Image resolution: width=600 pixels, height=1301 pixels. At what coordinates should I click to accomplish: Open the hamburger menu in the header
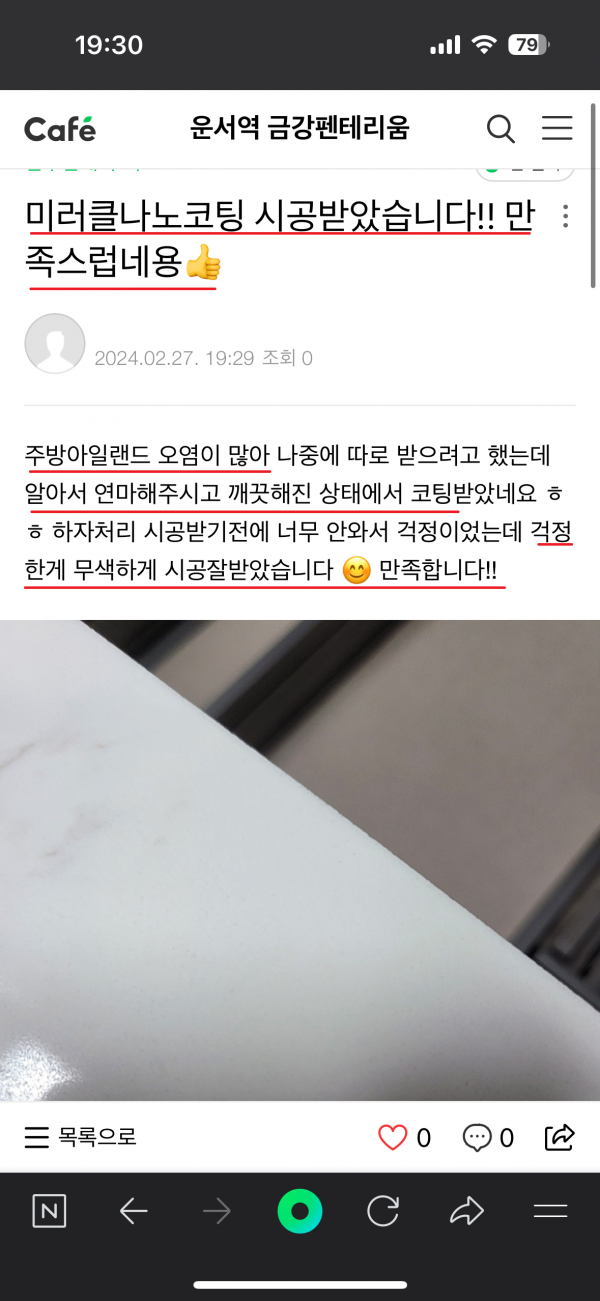click(x=556, y=129)
